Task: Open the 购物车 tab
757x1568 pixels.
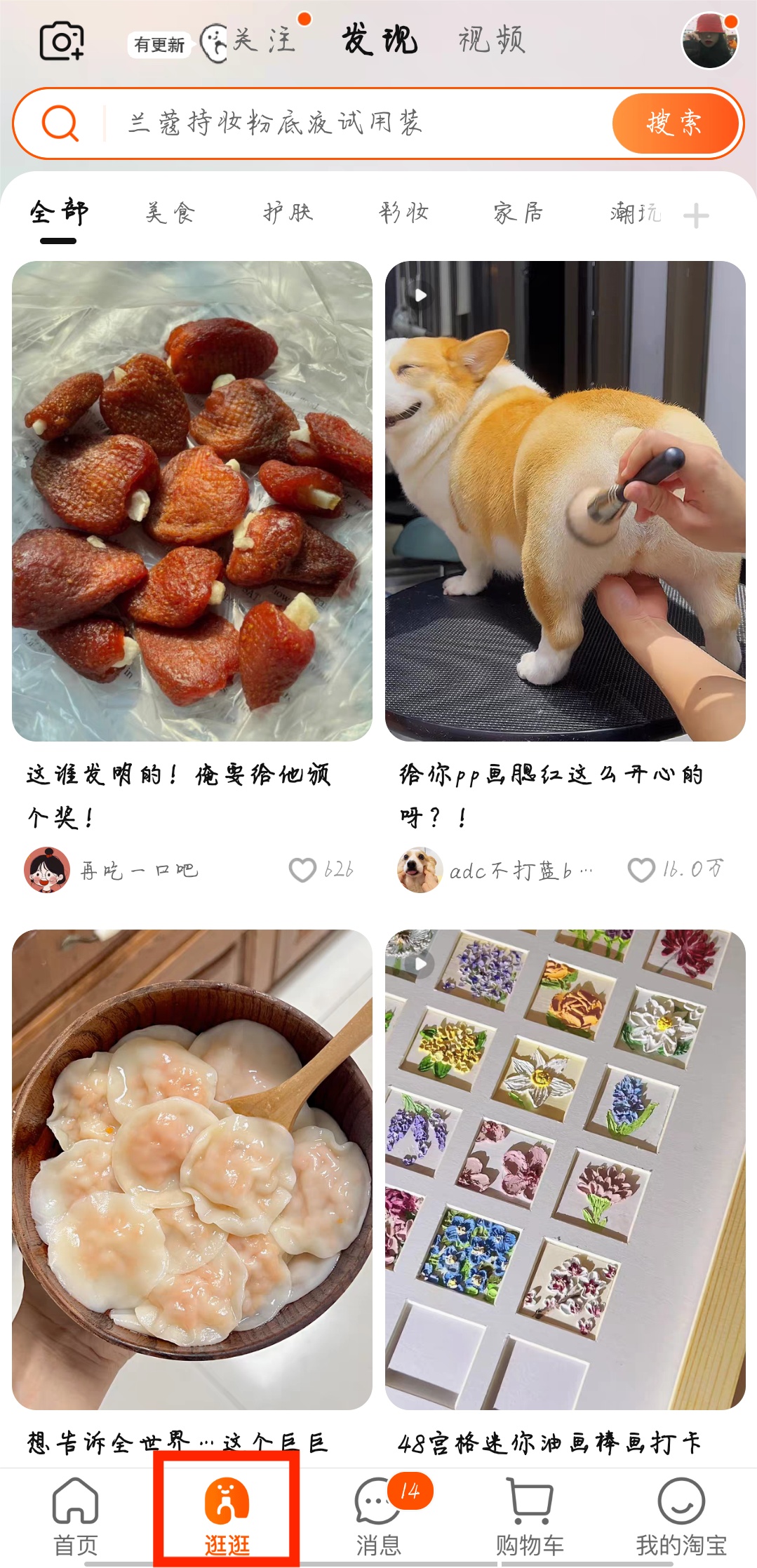Action: coord(530,1516)
